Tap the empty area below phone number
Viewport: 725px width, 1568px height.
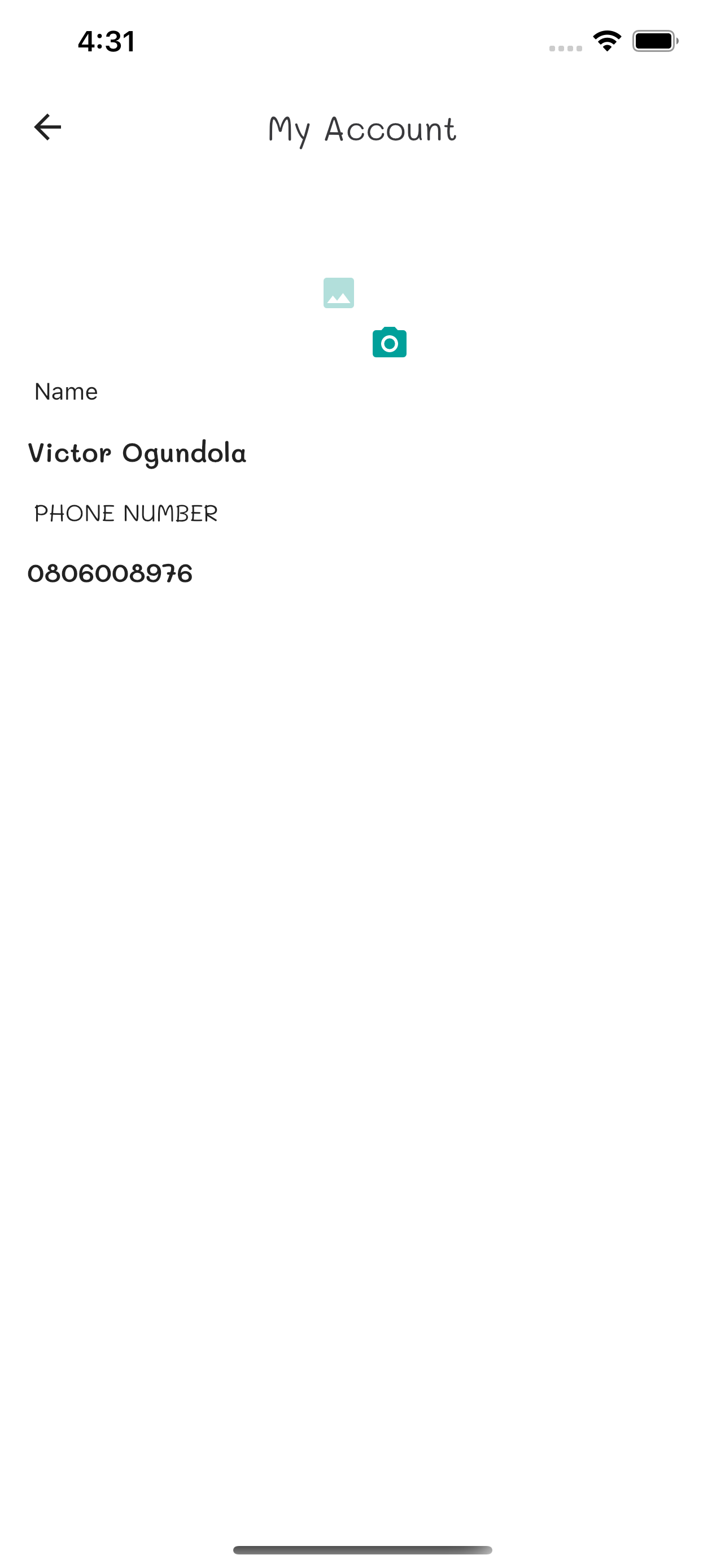[362, 852]
